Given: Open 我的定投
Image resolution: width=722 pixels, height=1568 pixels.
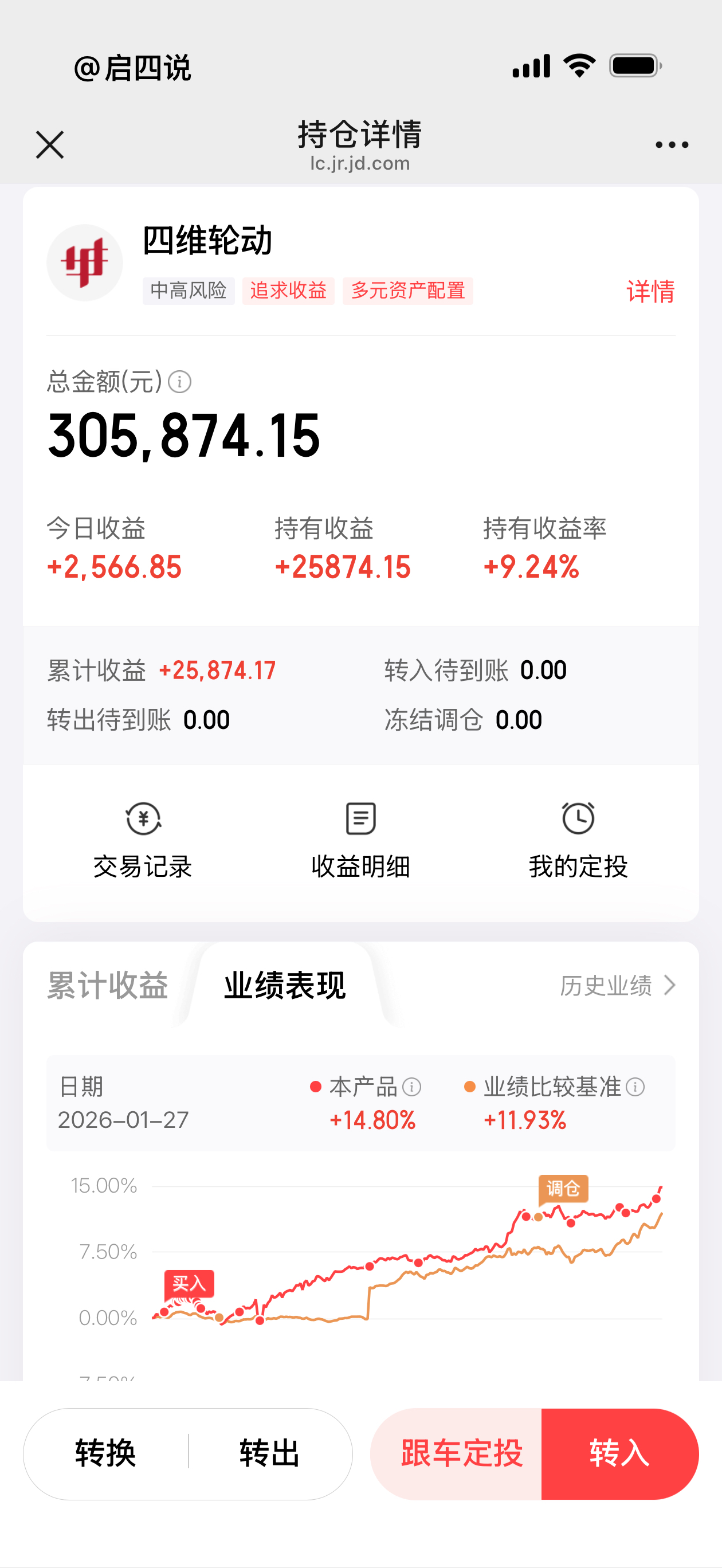Looking at the screenshot, I should pos(578,840).
